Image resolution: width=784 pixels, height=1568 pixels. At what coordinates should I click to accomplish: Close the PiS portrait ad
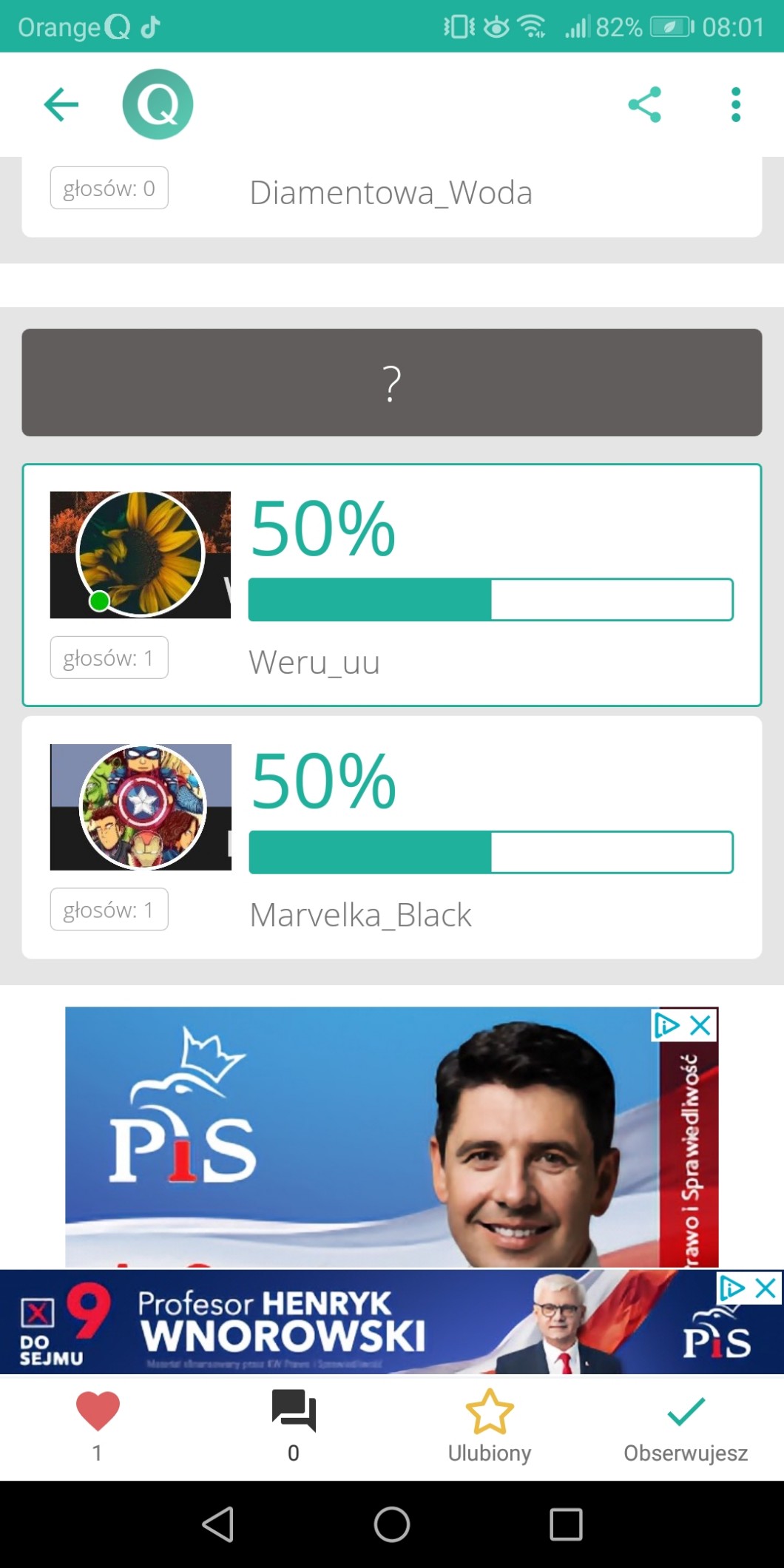(x=700, y=1025)
